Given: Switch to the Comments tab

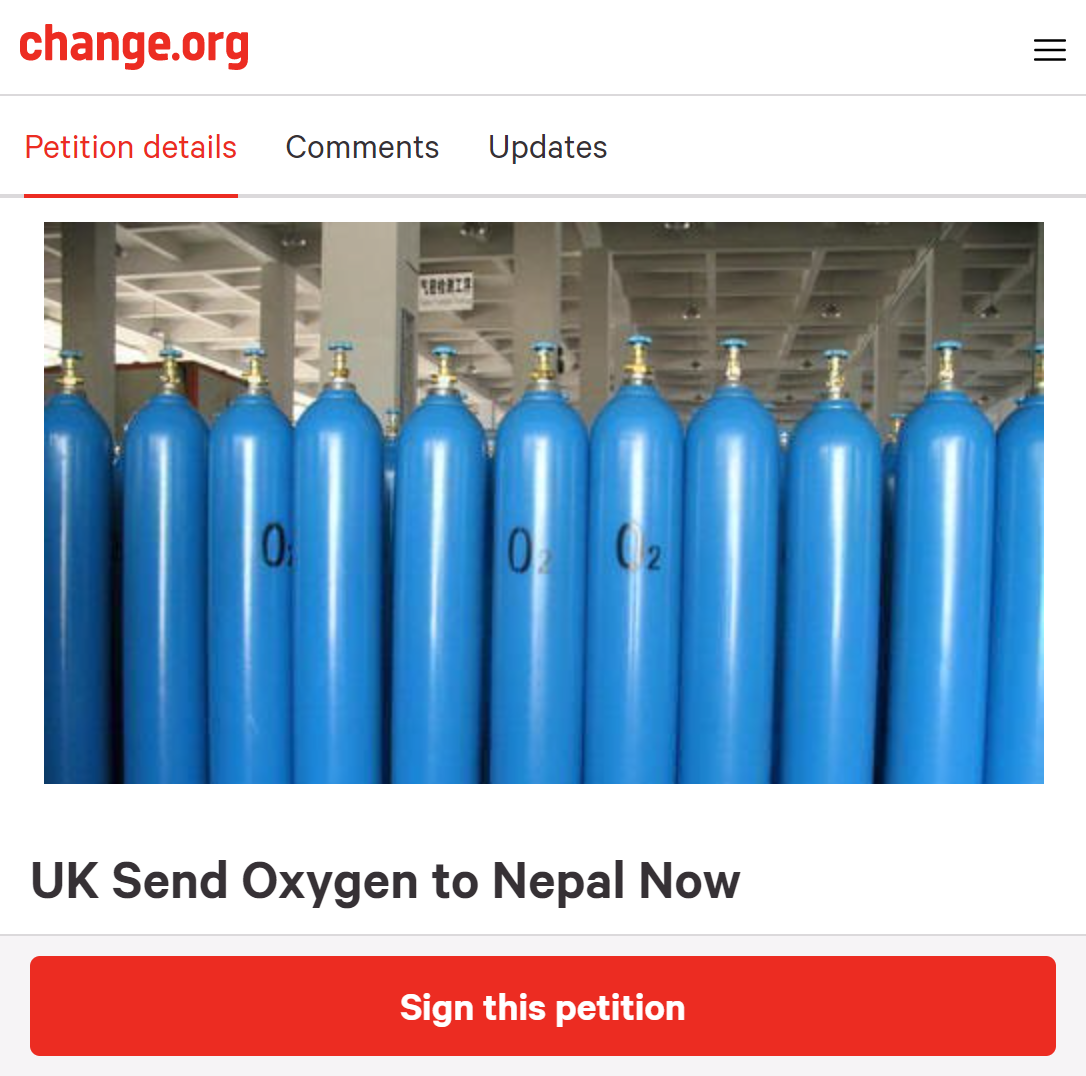Looking at the screenshot, I should (362, 148).
